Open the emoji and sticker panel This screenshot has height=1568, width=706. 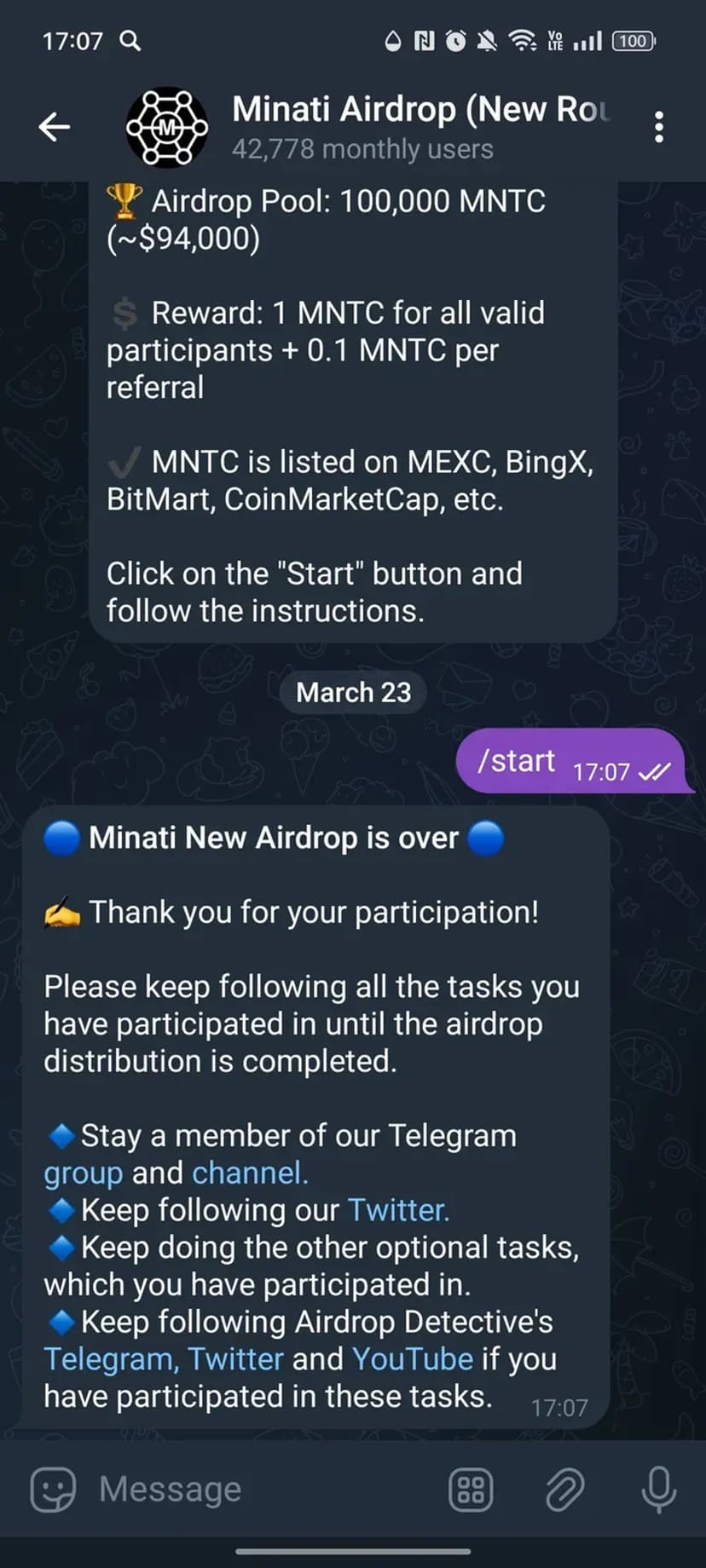53,1489
